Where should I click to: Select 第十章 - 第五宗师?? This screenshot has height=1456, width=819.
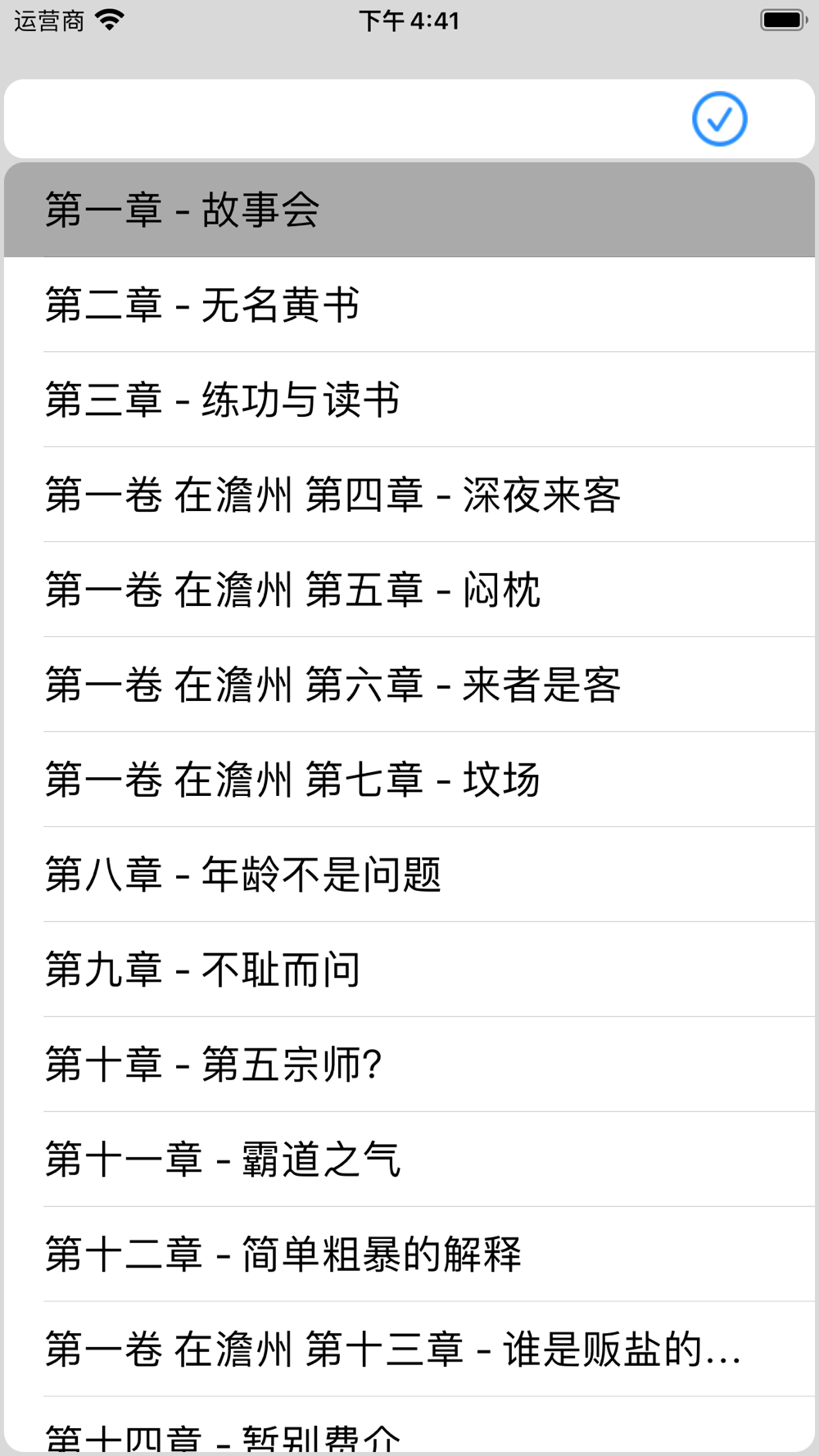pyautogui.click(x=409, y=1065)
